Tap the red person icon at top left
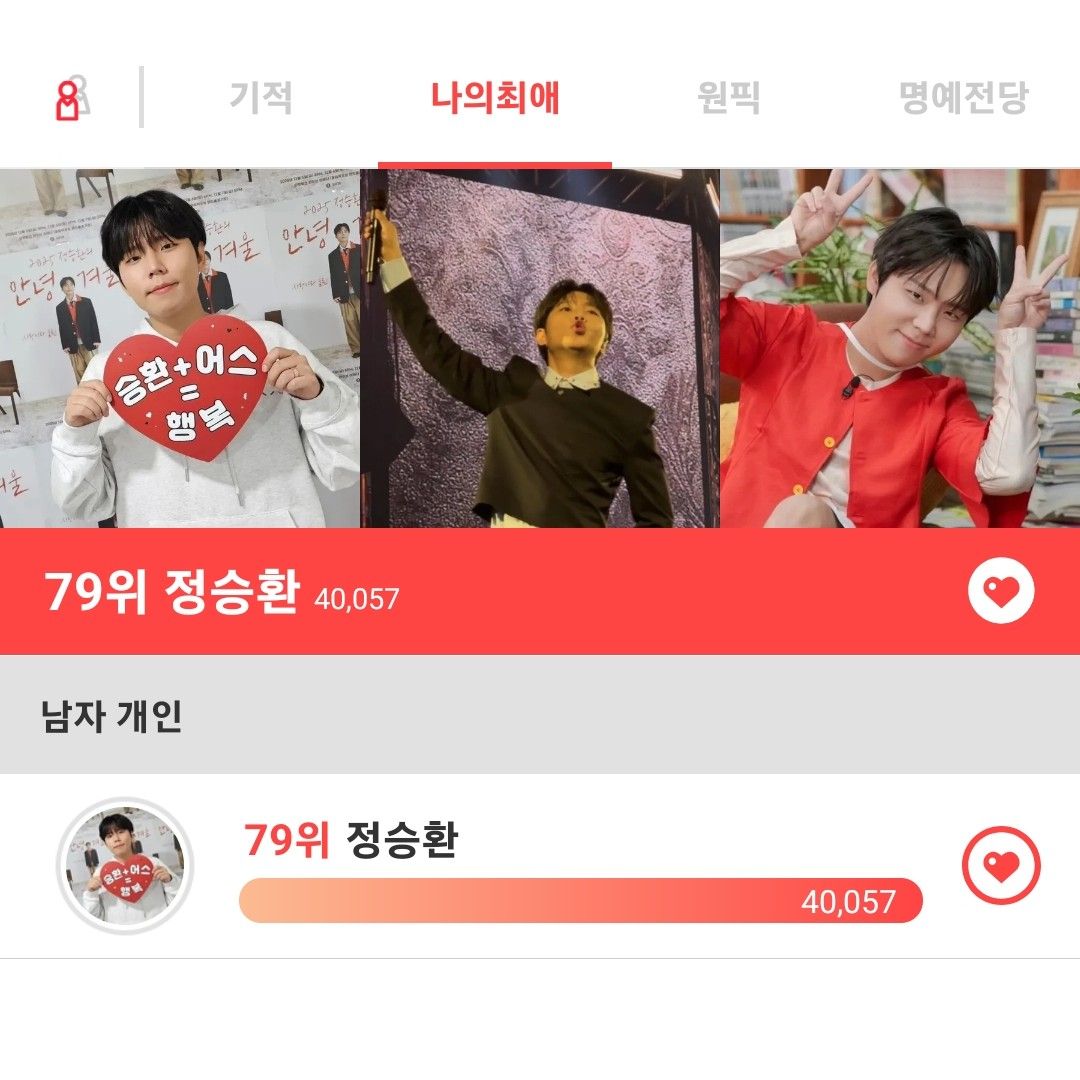 tap(70, 98)
